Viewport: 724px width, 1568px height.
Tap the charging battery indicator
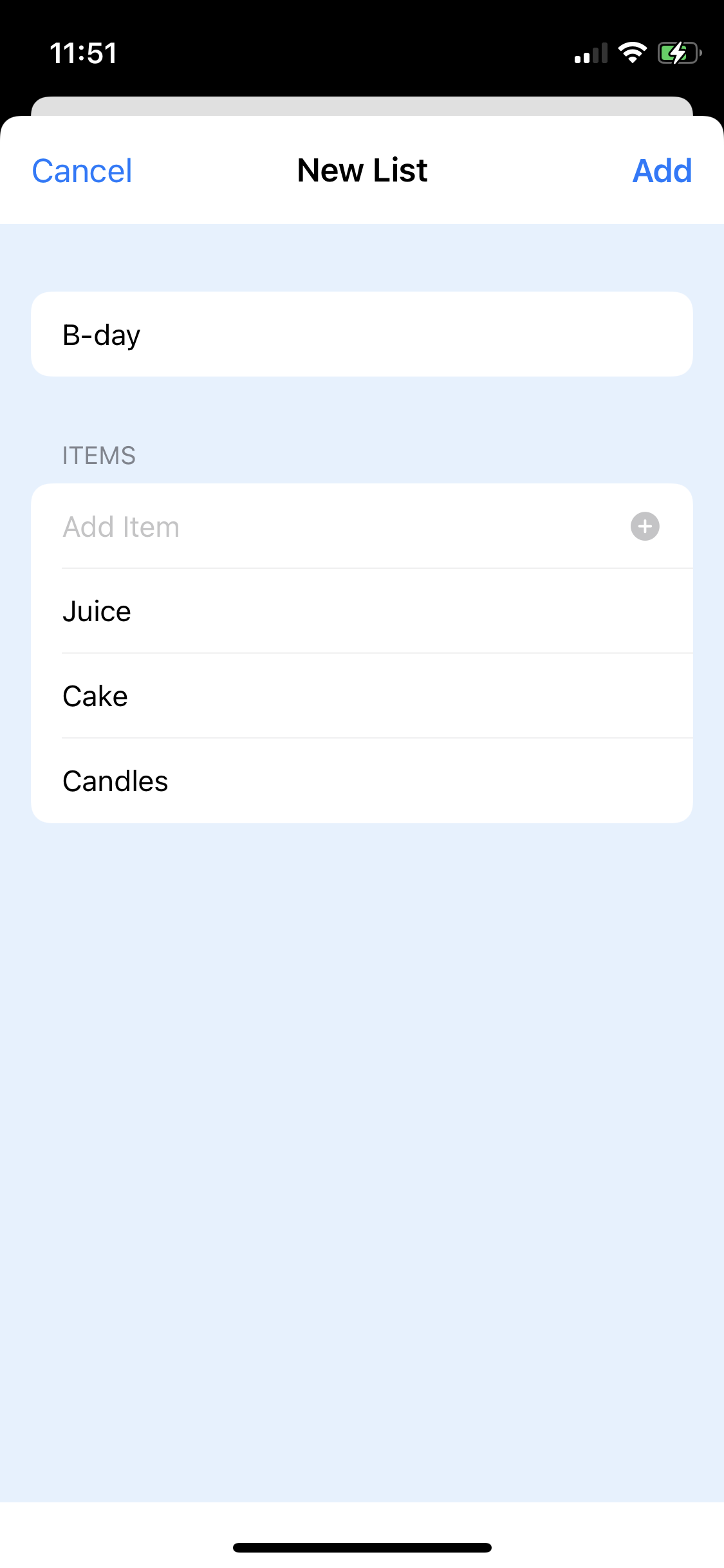(x=674, y=53)
